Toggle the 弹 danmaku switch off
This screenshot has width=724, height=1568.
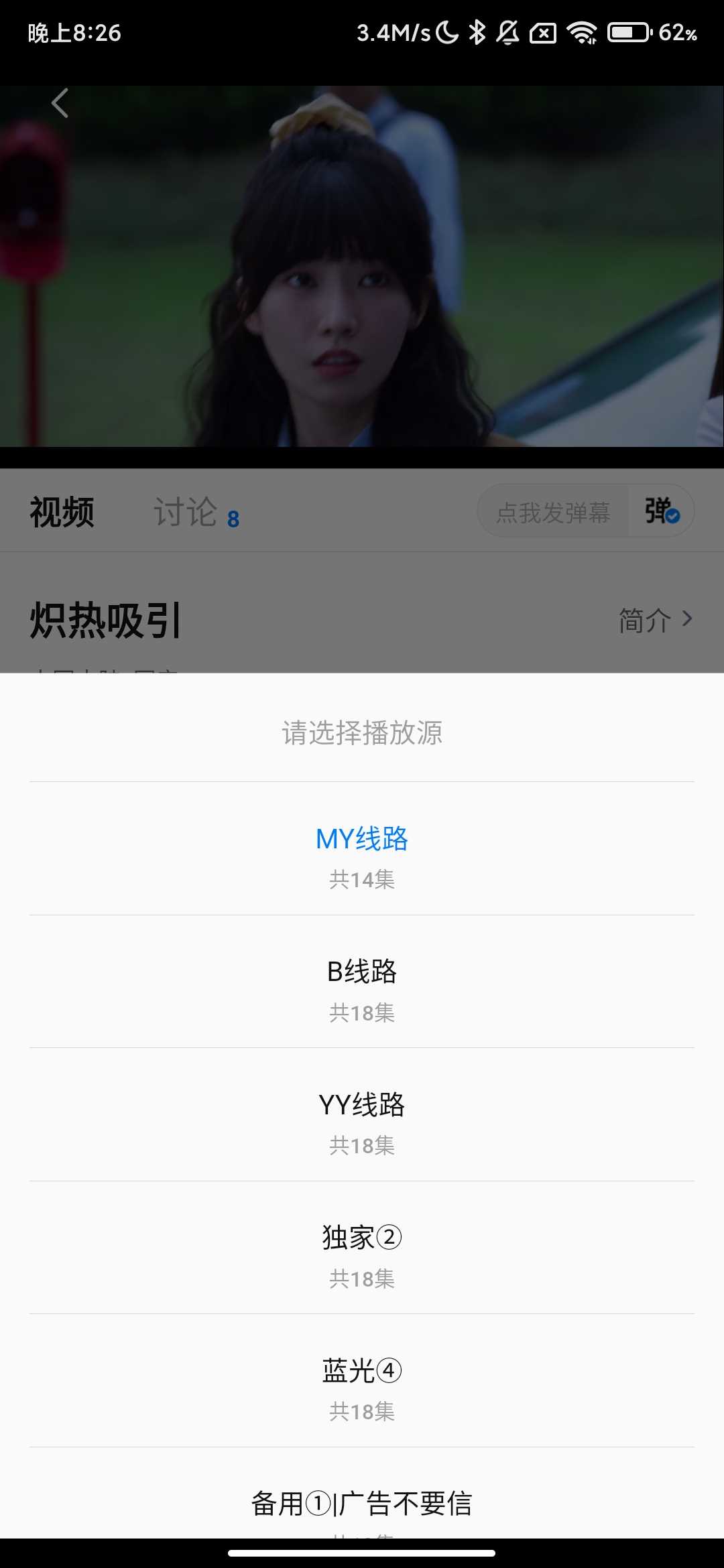tap(660, 511)
